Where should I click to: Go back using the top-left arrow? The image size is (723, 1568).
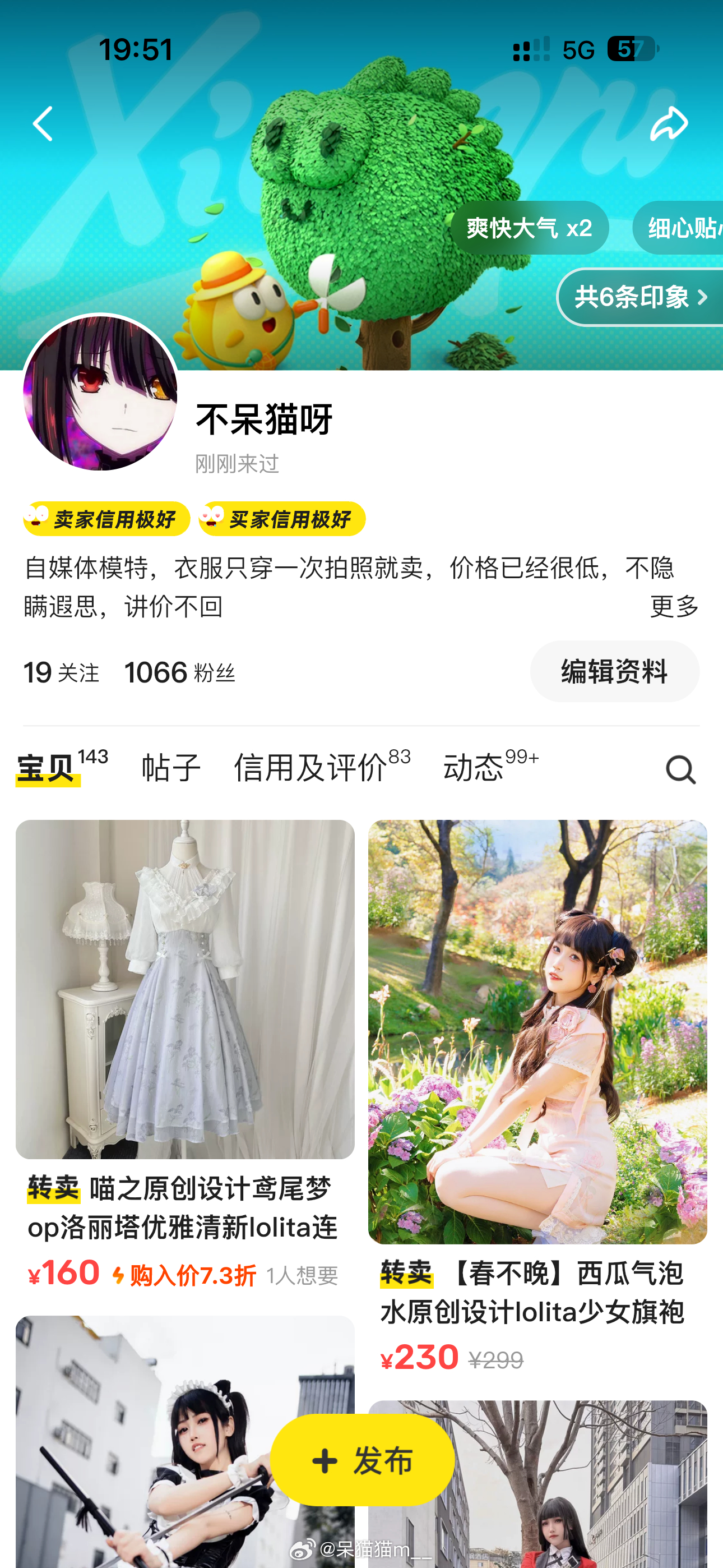(43, 123)
